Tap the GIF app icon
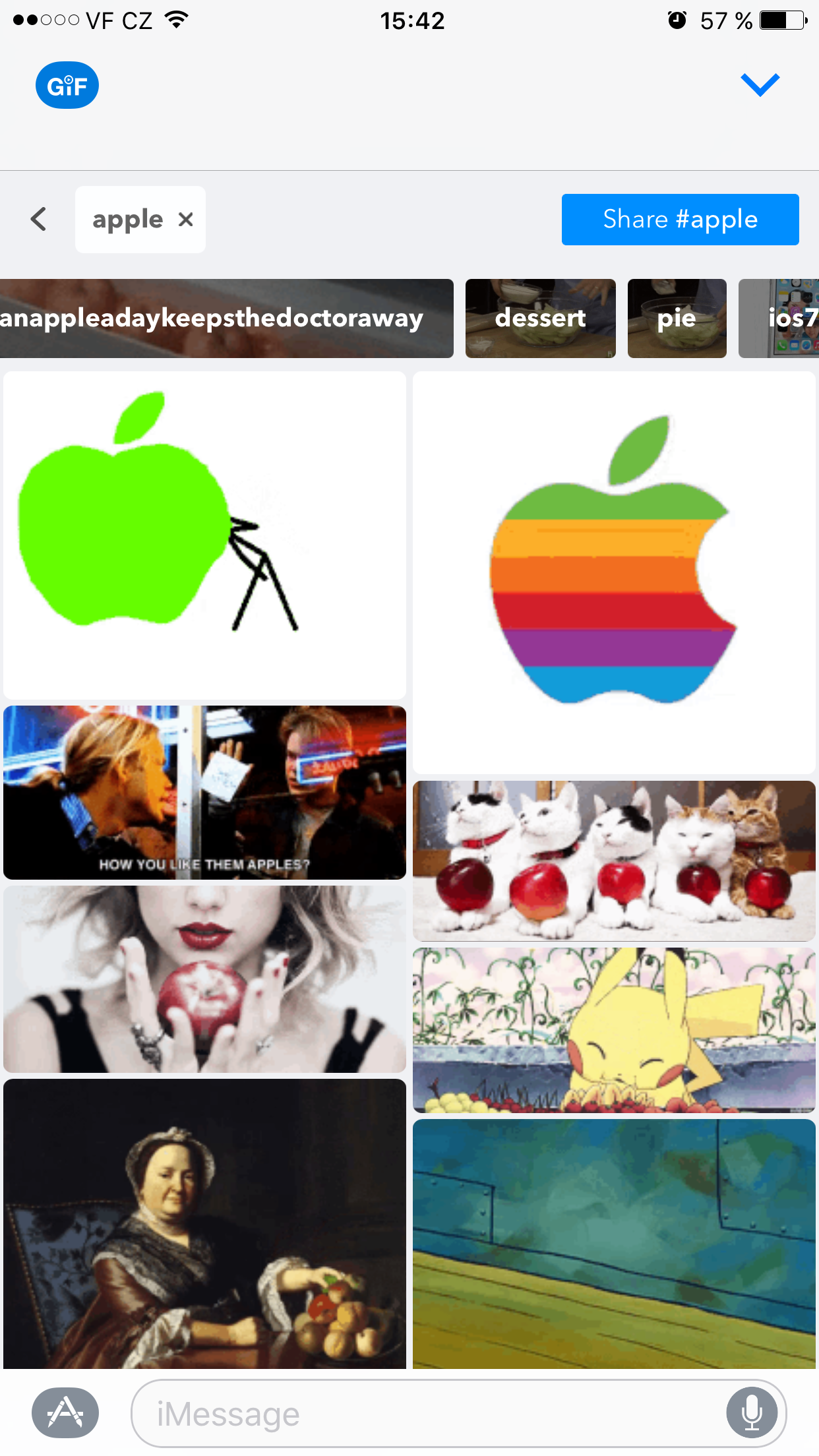819x1456 pixels. (67, 86)
